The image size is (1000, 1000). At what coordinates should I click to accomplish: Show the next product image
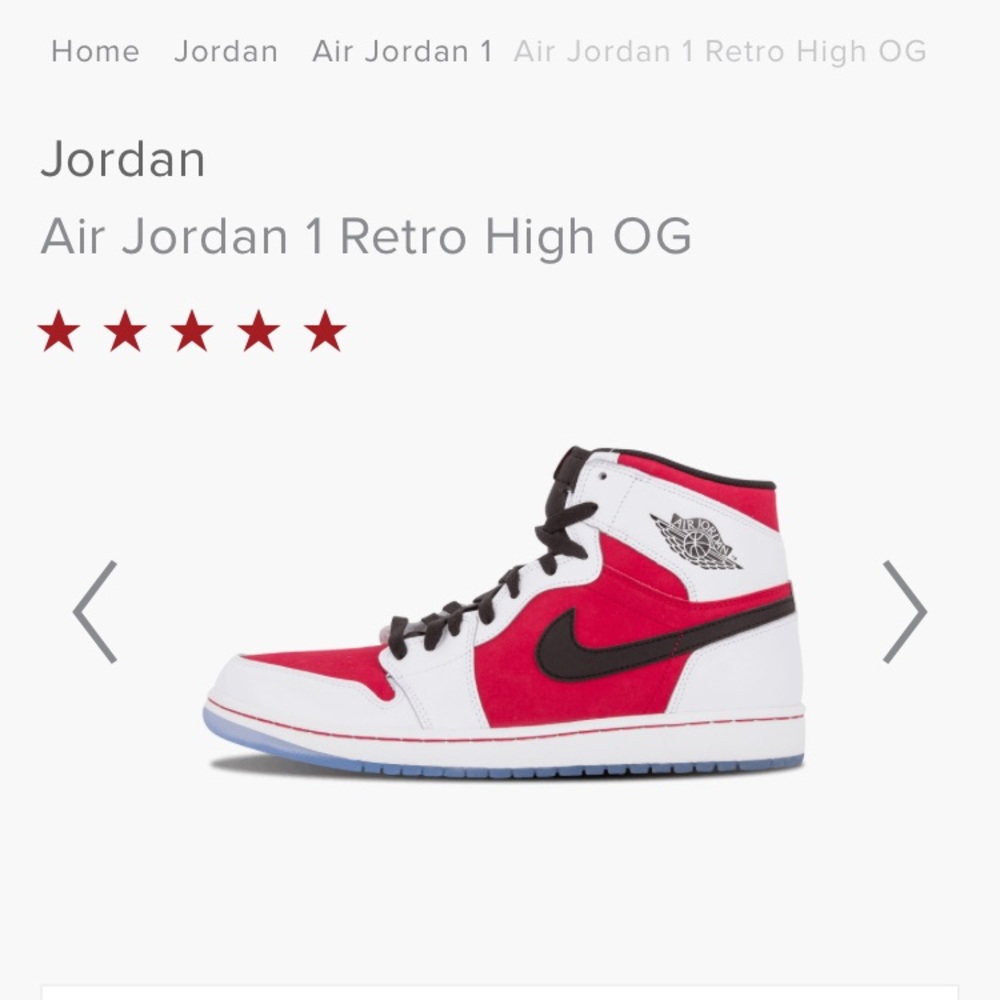tap(904, 612)
